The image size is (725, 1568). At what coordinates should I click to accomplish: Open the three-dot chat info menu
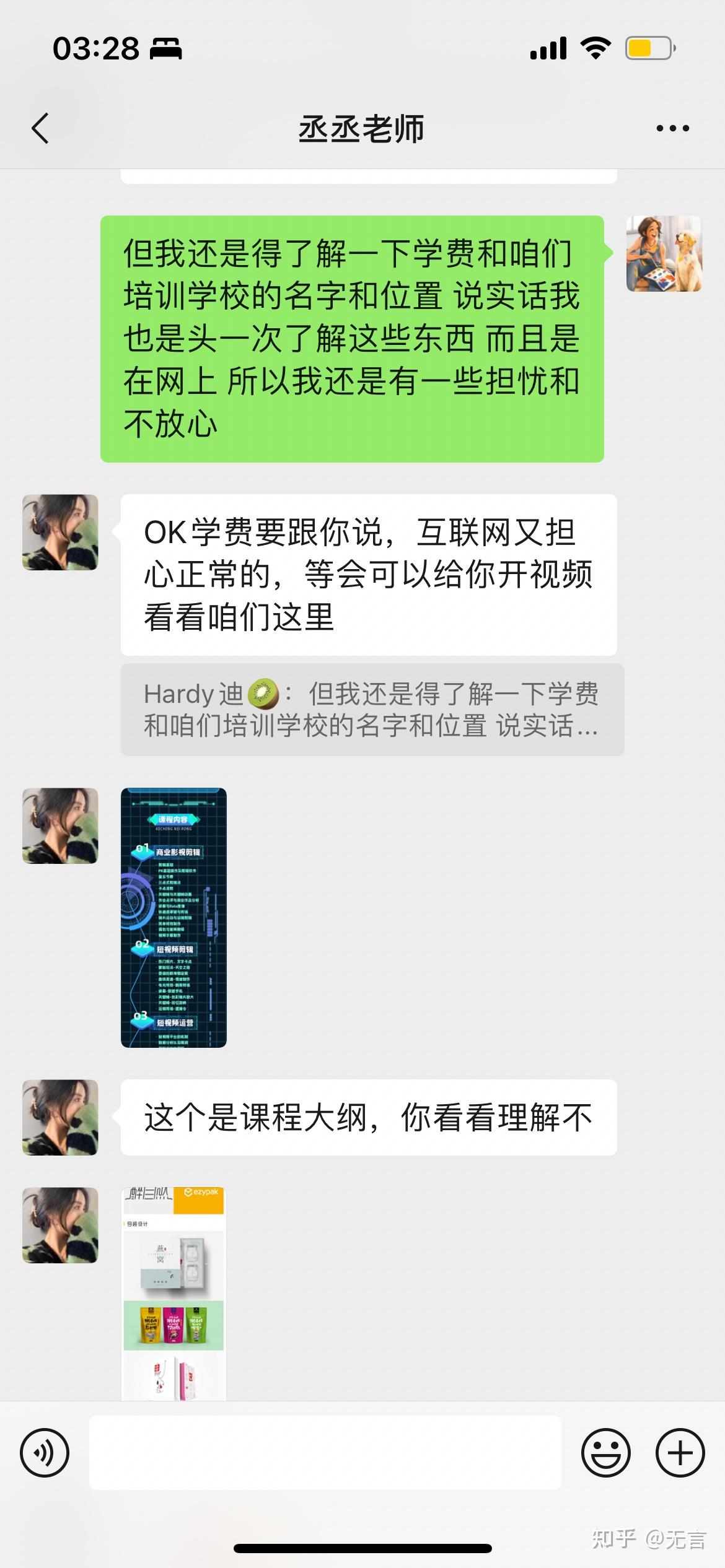tap(672, 129)
